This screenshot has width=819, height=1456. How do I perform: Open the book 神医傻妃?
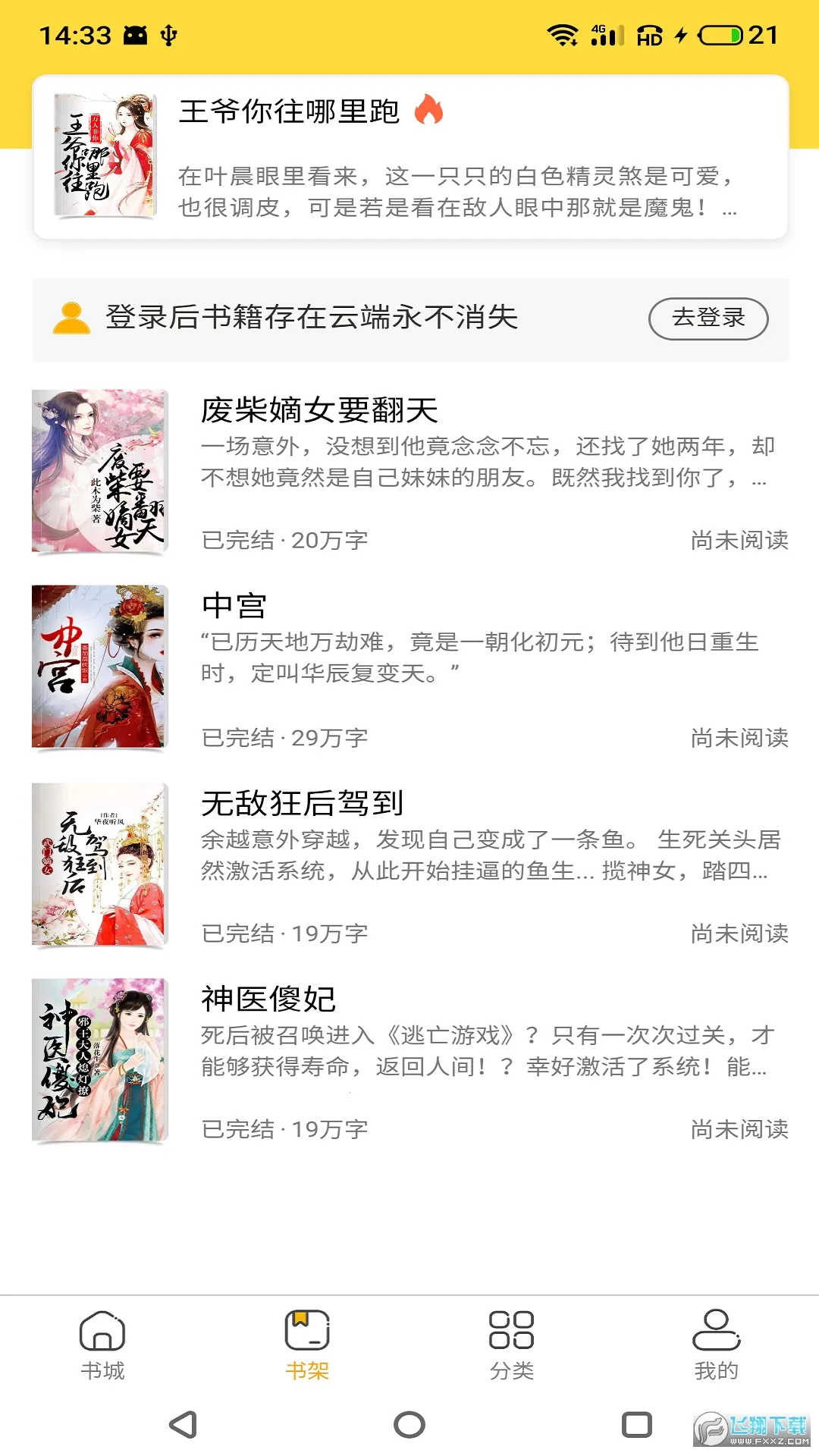click(x=409, y=1060)
